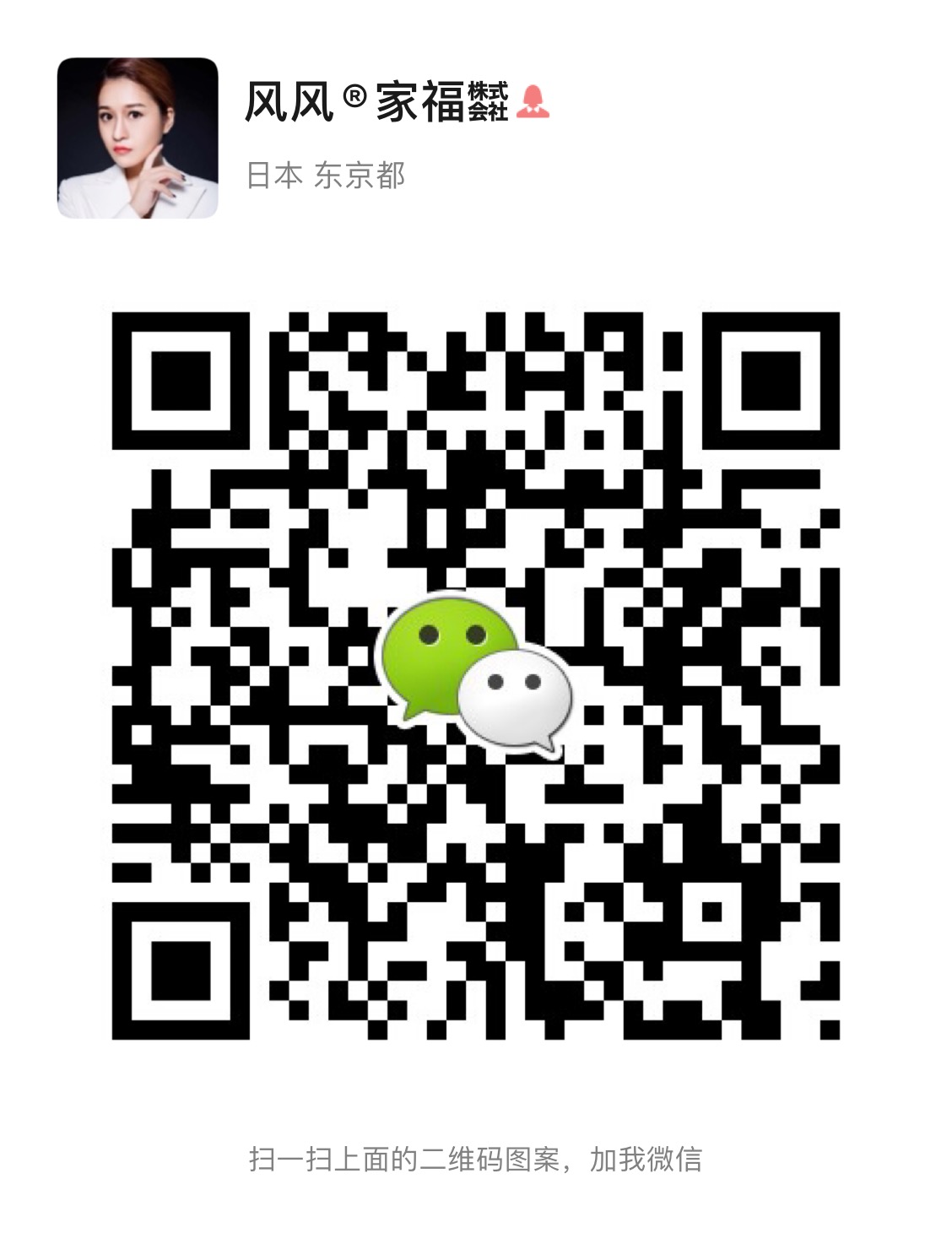Click the 家福 characters in the name
This screenshot has width=952, height=1233.
422,101
